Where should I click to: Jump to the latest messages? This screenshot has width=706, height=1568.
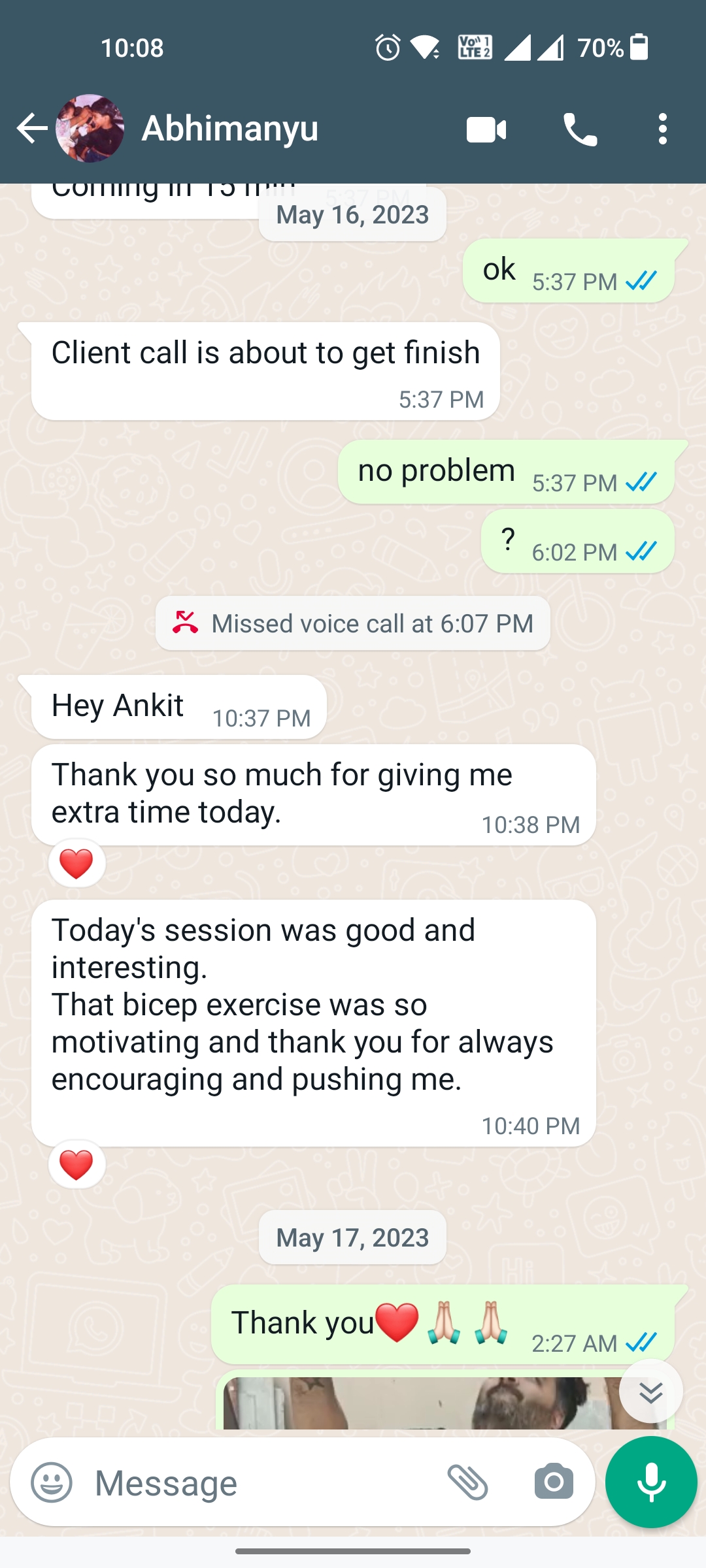[x=650, y=1392]
